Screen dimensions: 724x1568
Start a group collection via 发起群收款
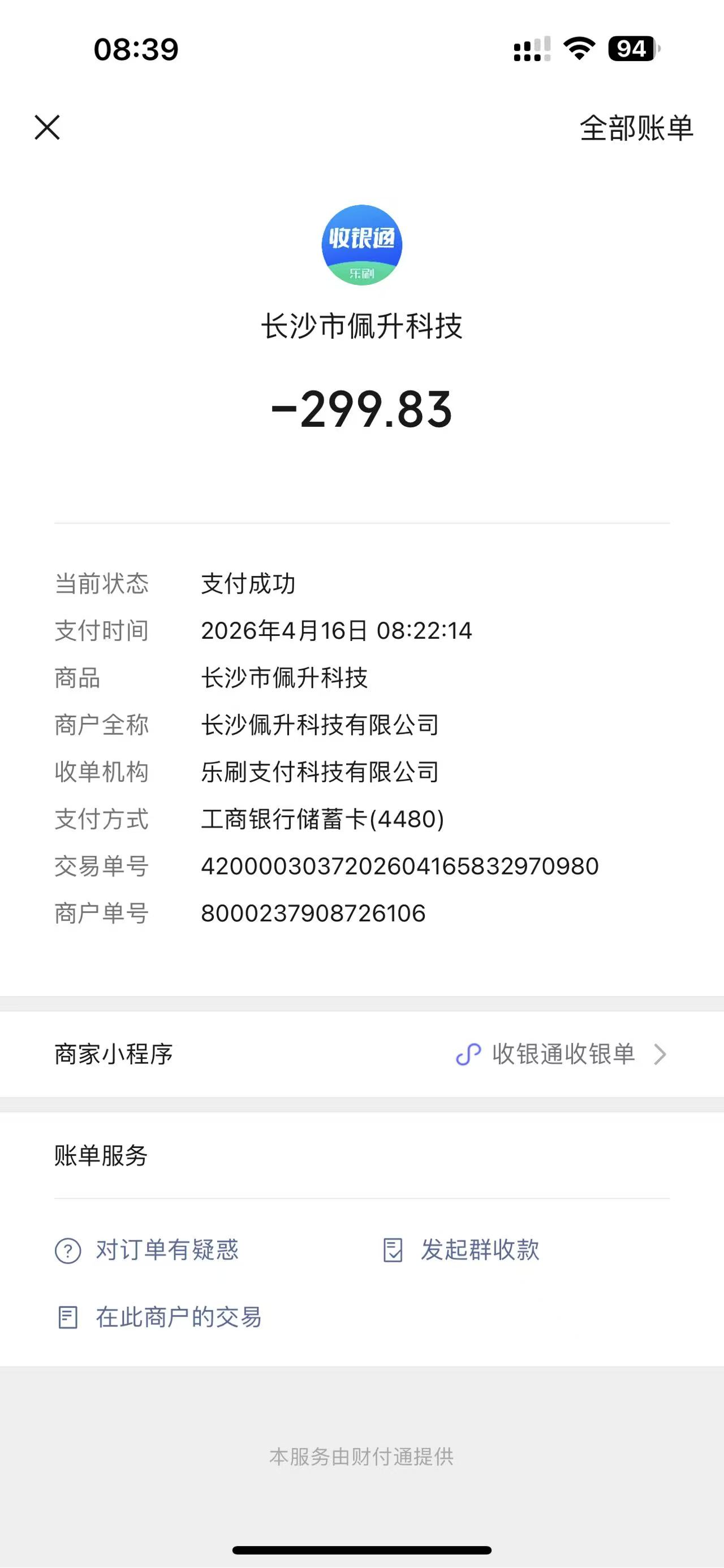click(x=462, y=1250)
